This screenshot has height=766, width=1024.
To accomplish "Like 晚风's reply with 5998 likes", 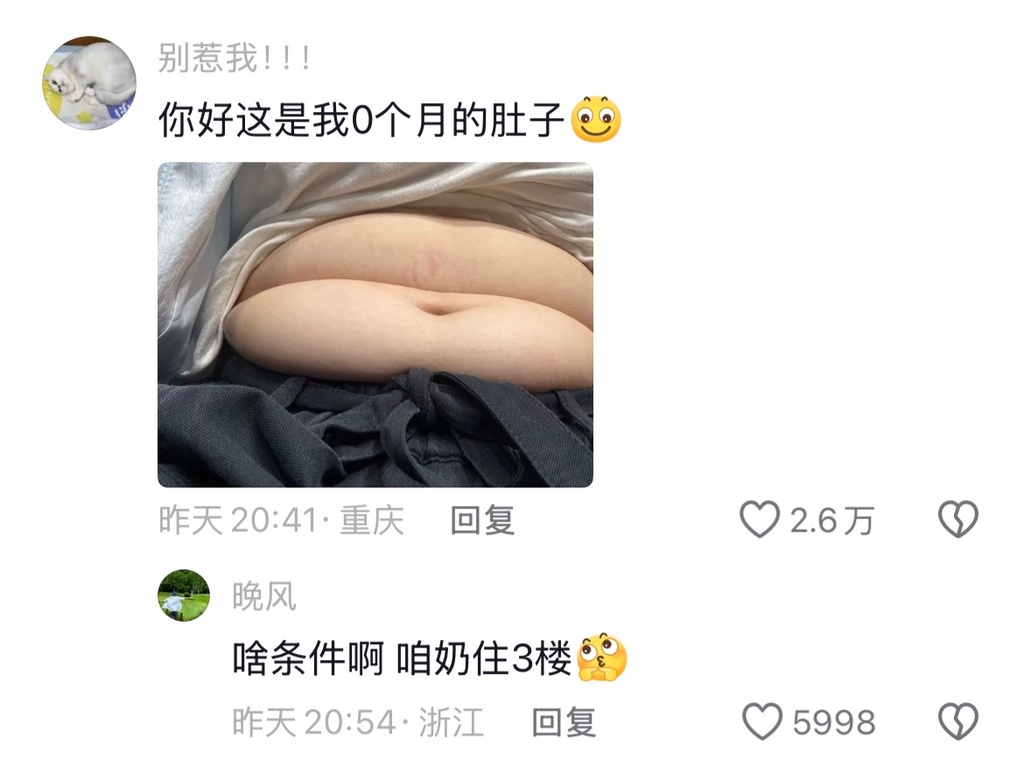I will coord(764,722).
